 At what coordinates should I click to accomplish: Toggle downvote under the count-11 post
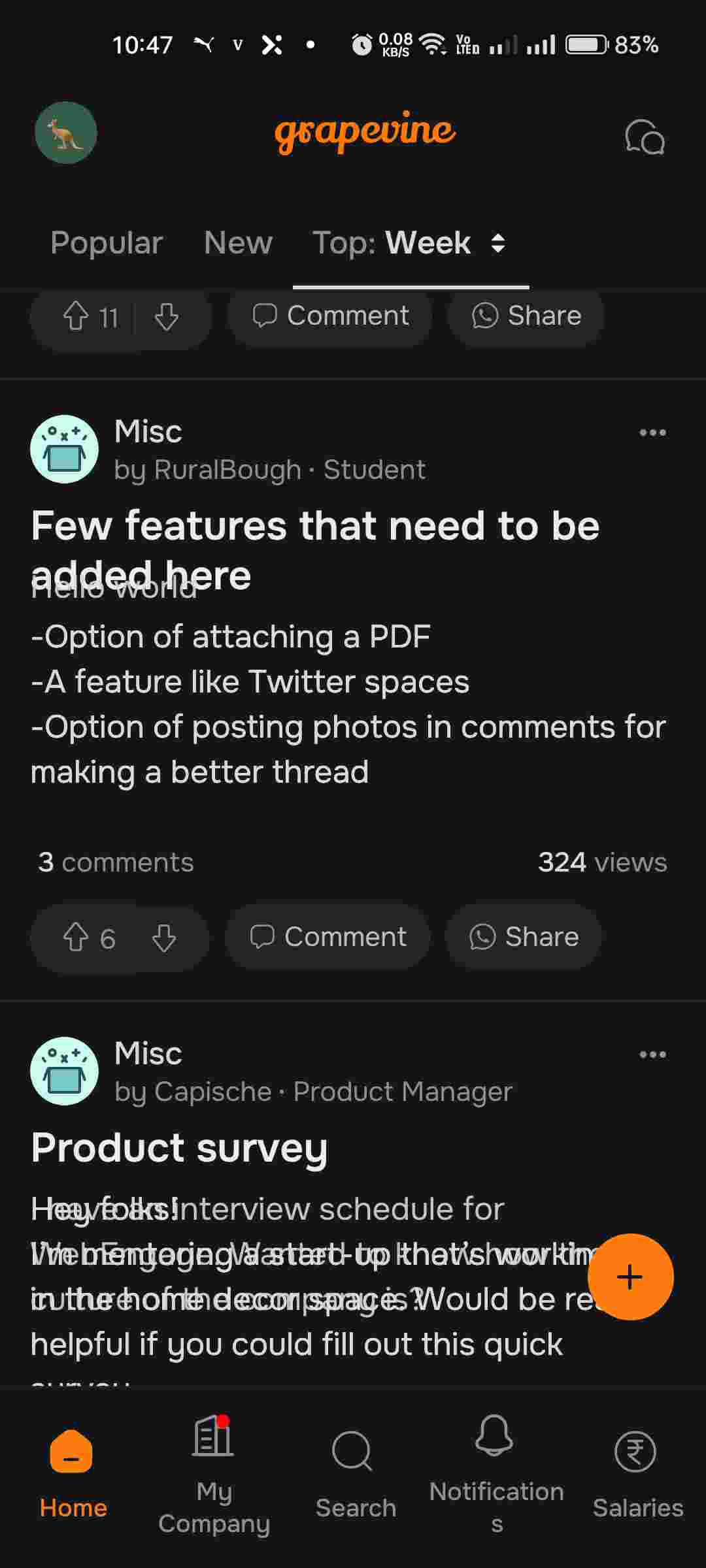165,317
